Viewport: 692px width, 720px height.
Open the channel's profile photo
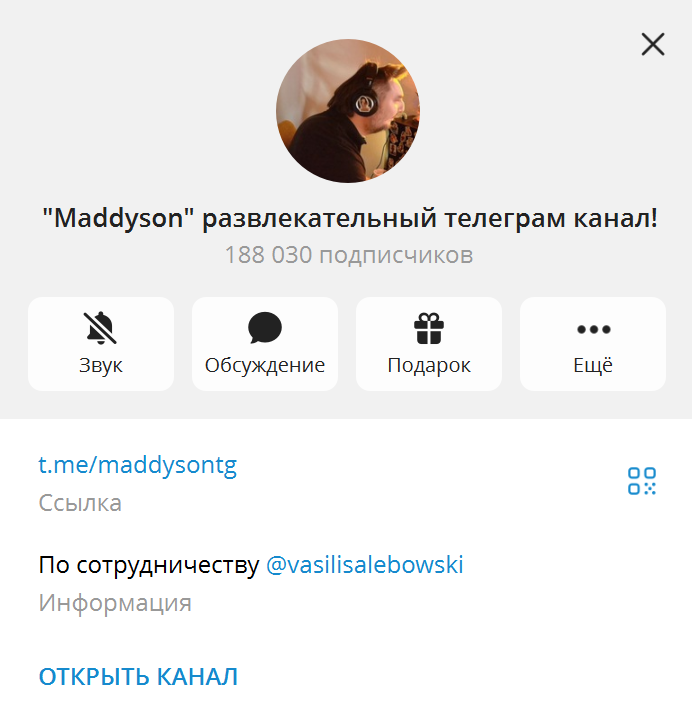[348, 111]
